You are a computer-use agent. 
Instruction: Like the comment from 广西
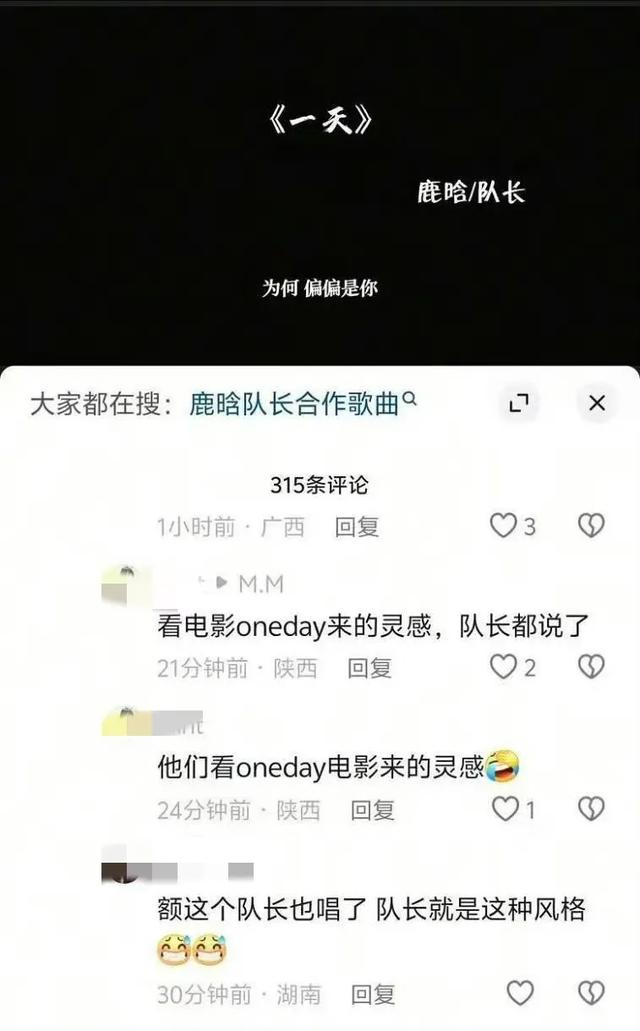coord(503,525)
